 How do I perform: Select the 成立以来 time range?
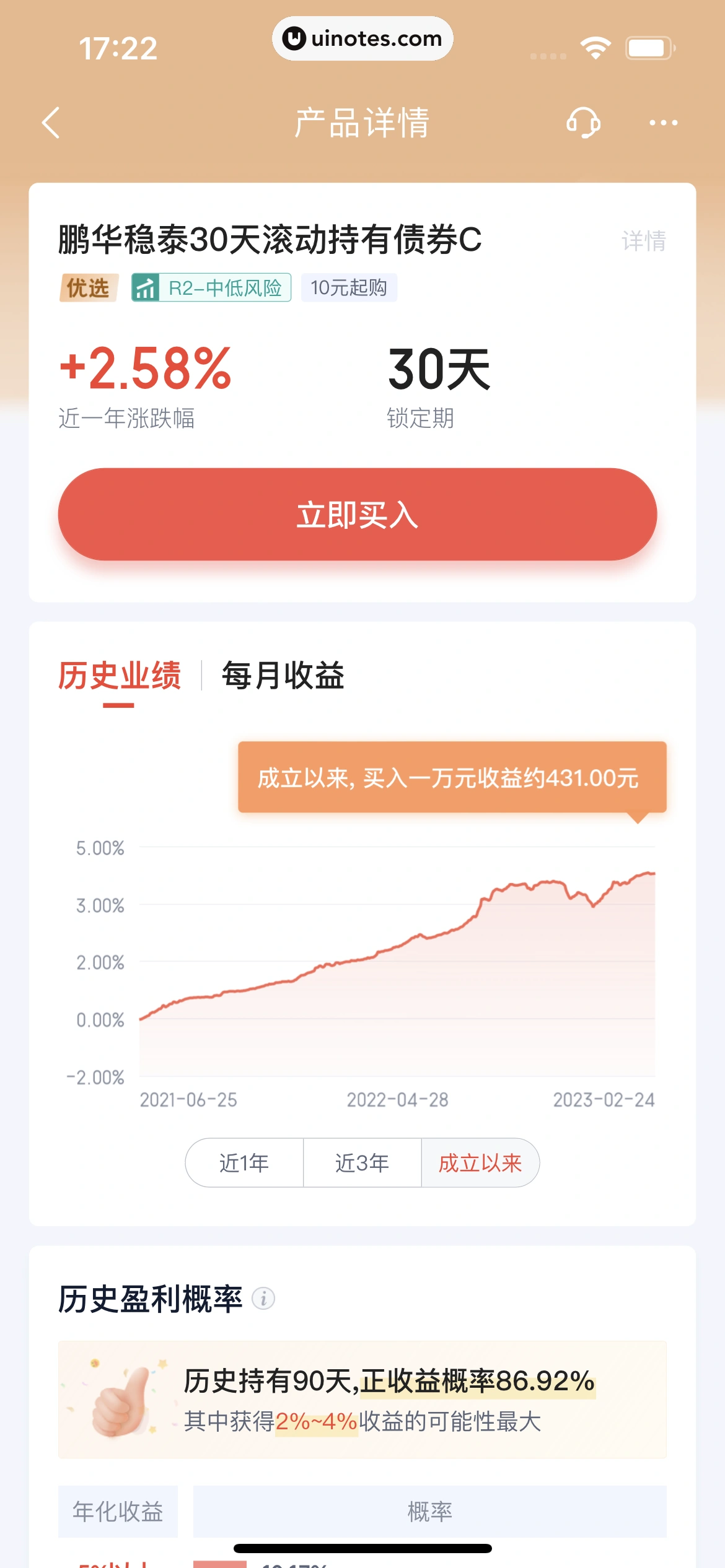(x=481, y=1162)
